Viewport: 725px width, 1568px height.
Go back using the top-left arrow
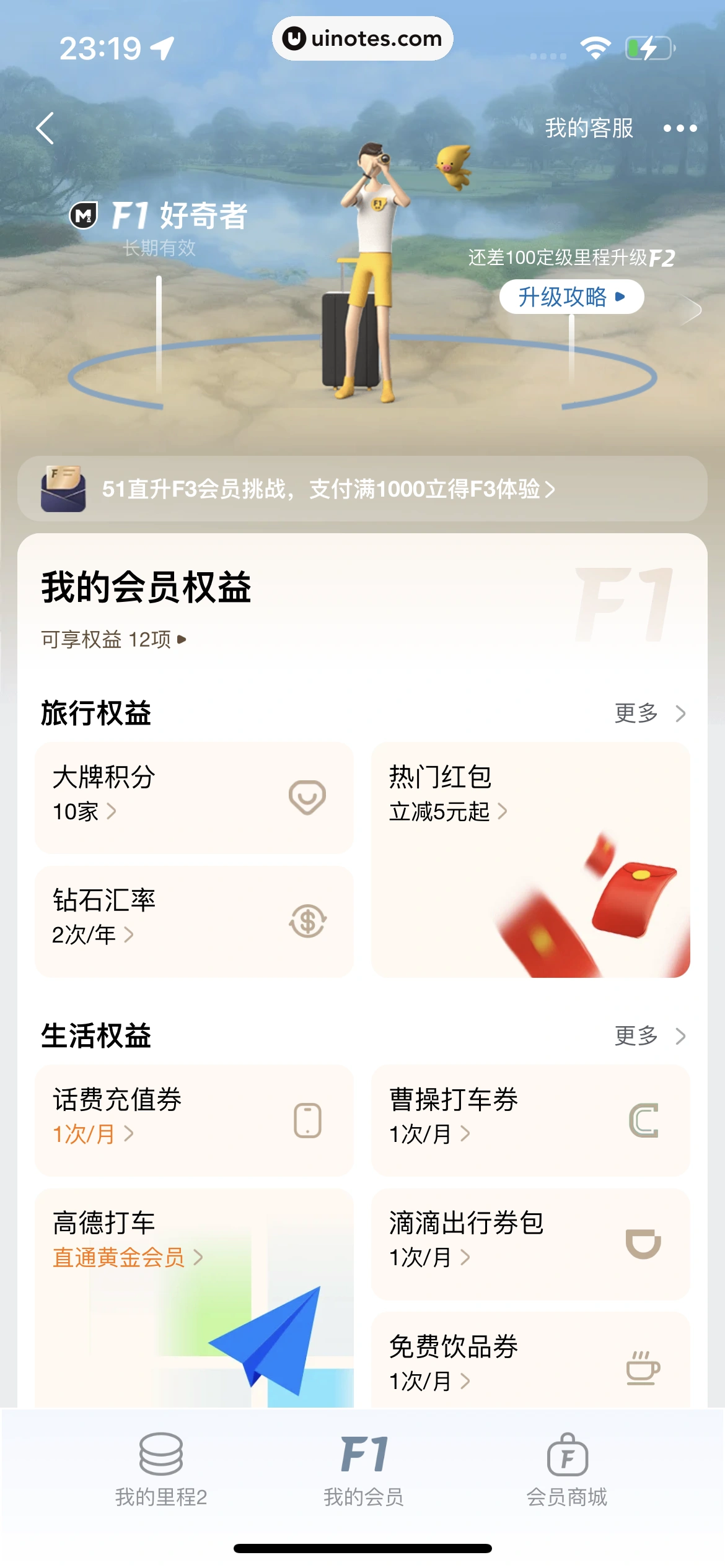coord(45,128)
